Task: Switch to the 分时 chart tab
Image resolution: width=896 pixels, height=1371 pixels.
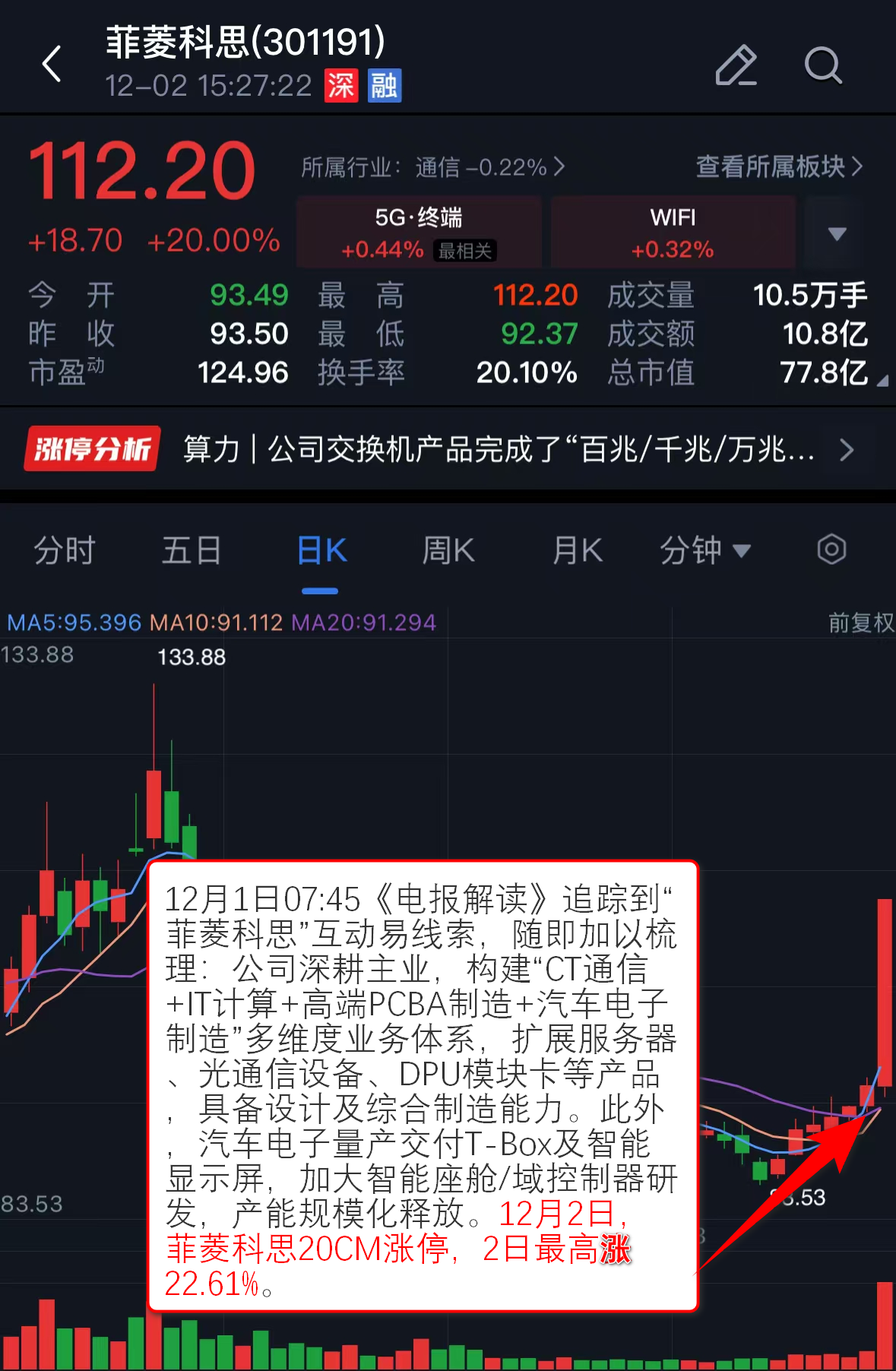Action: point(65,550)
